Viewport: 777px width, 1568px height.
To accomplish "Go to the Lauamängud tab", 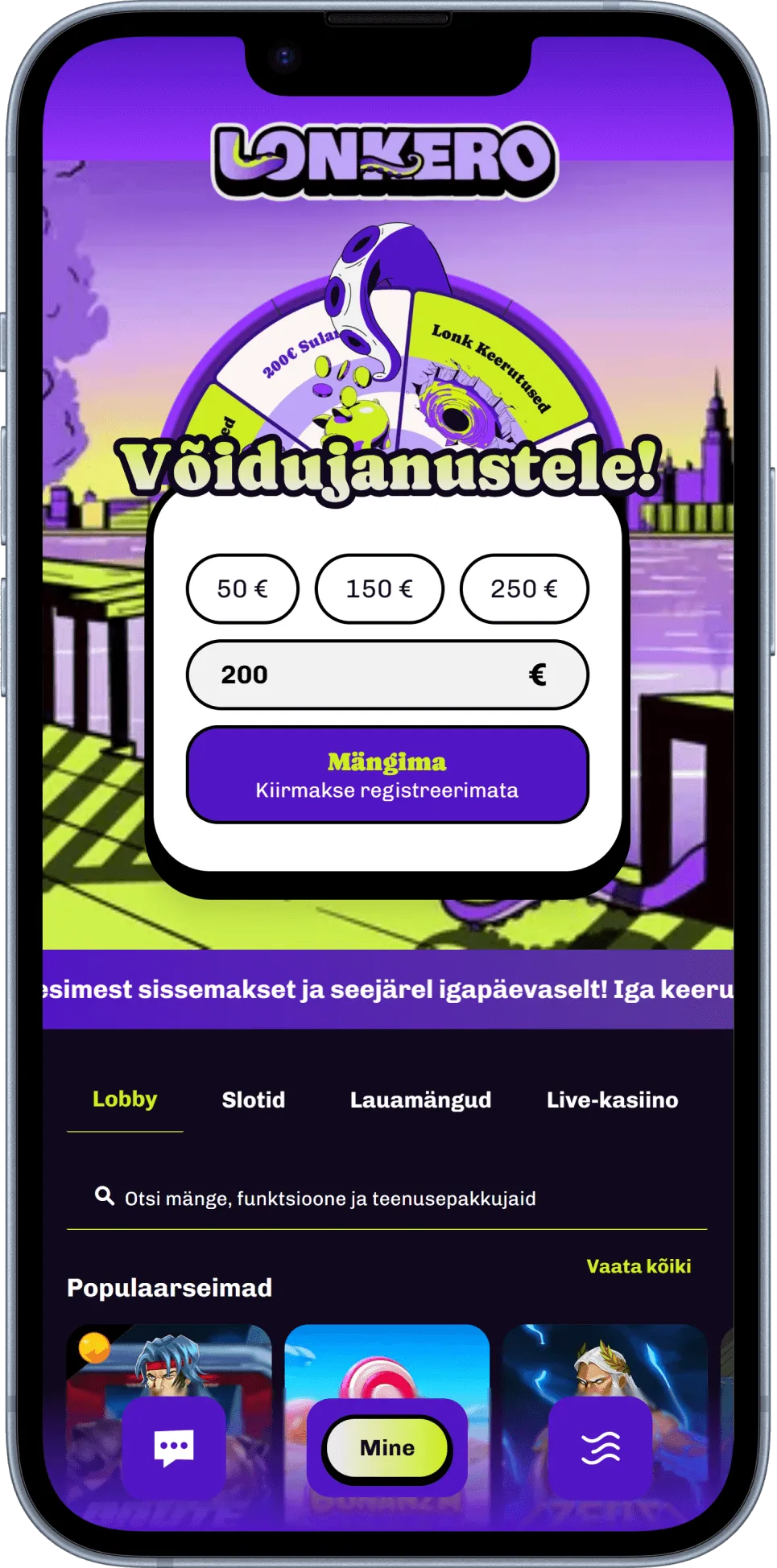I will (x=420, y=1100).
